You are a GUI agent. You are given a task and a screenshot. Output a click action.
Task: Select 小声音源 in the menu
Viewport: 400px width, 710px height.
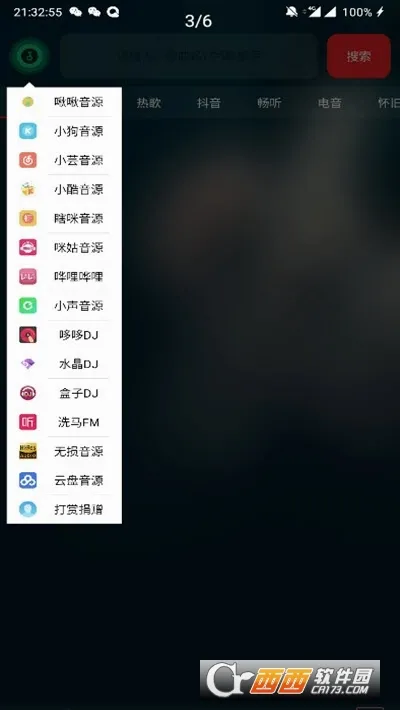point(64,305)
